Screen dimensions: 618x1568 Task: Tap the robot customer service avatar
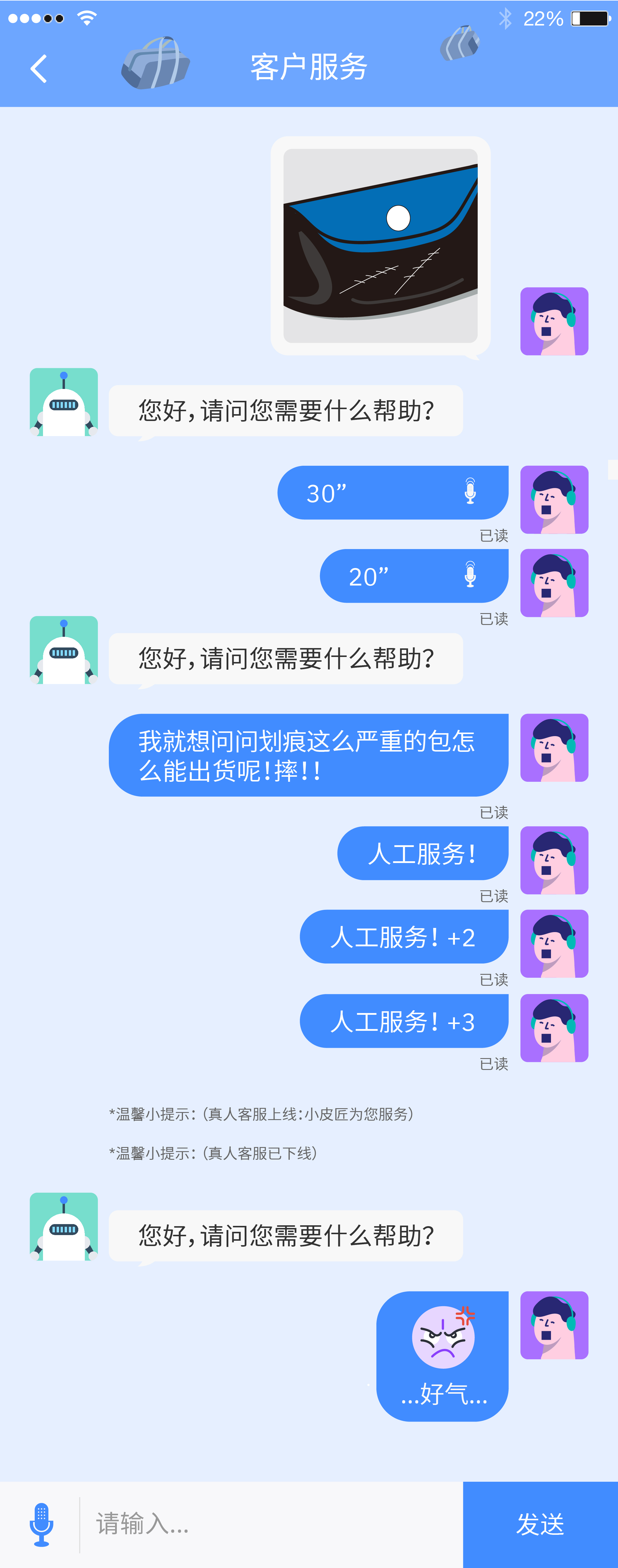click(63, 402)
